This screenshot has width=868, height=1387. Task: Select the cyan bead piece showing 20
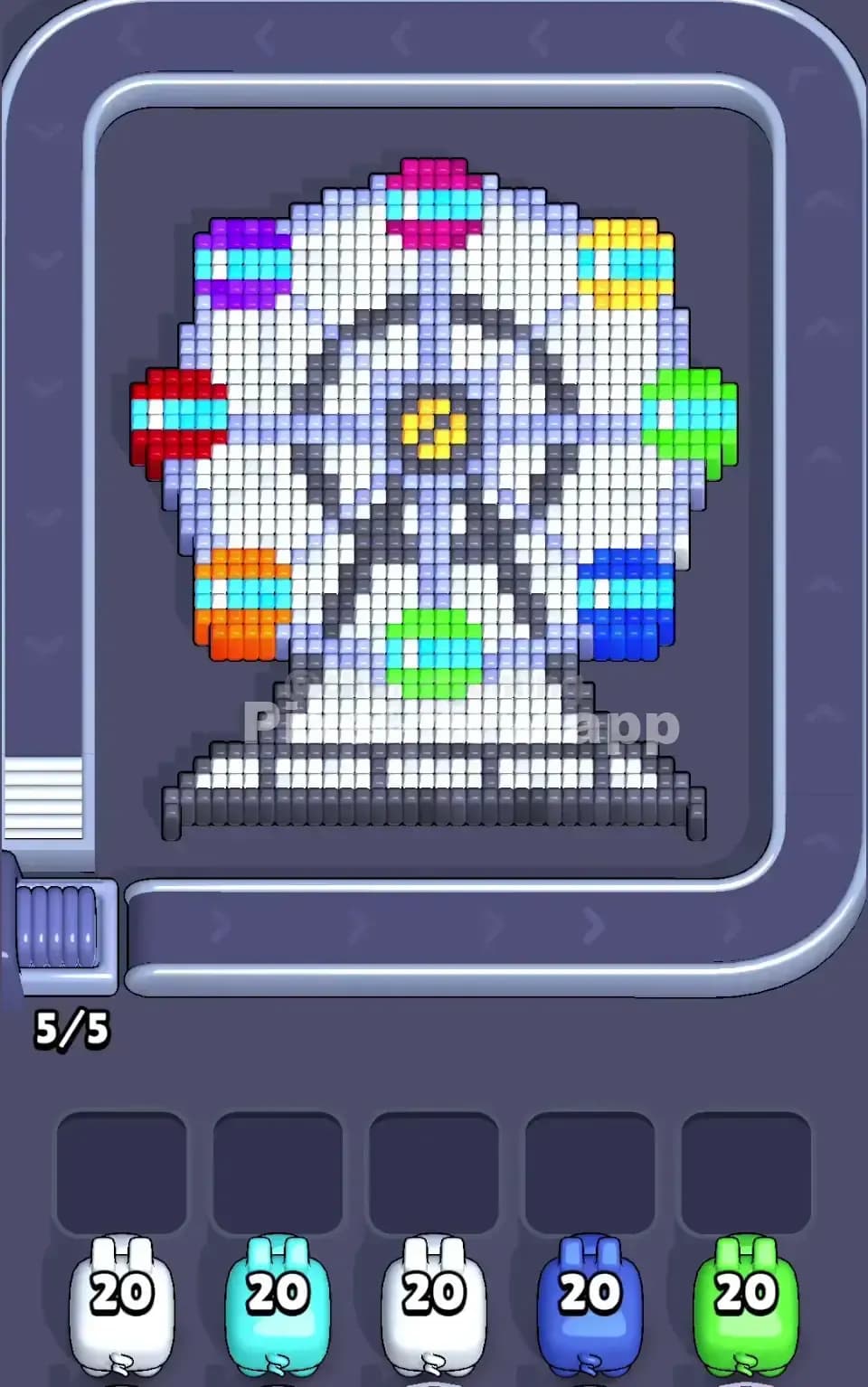click(278, 1302)
